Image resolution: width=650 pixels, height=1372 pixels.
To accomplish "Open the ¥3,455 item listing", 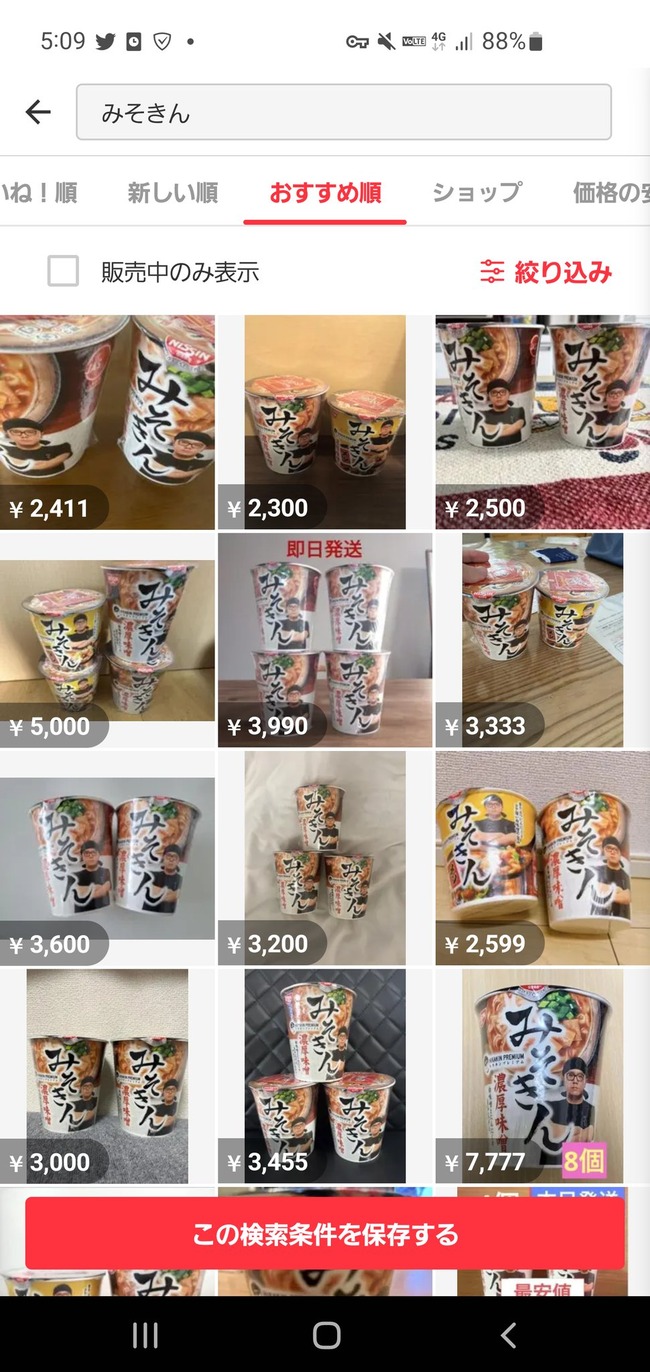I will [x=325, y=1076].
